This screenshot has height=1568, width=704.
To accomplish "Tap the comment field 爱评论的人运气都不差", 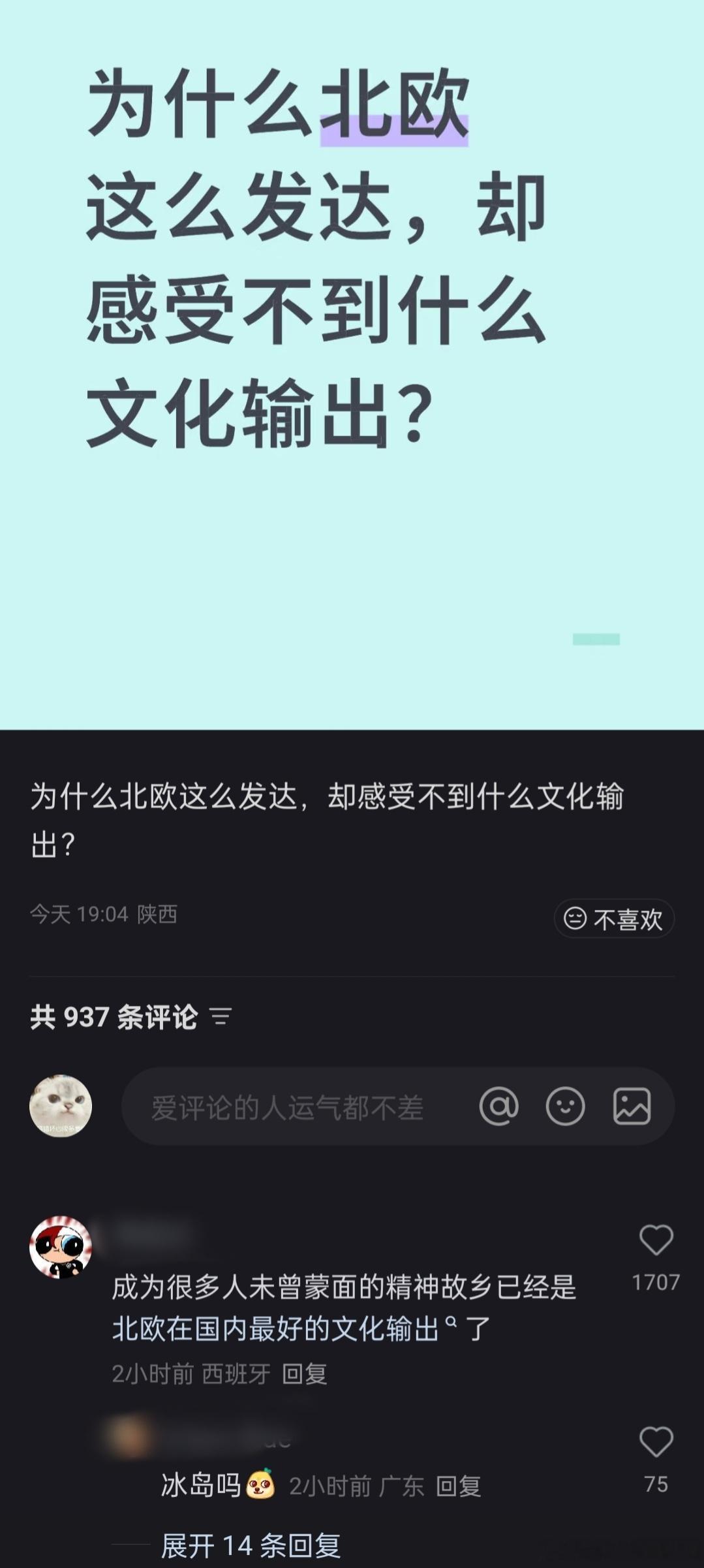I will (x=287, y=1107).
